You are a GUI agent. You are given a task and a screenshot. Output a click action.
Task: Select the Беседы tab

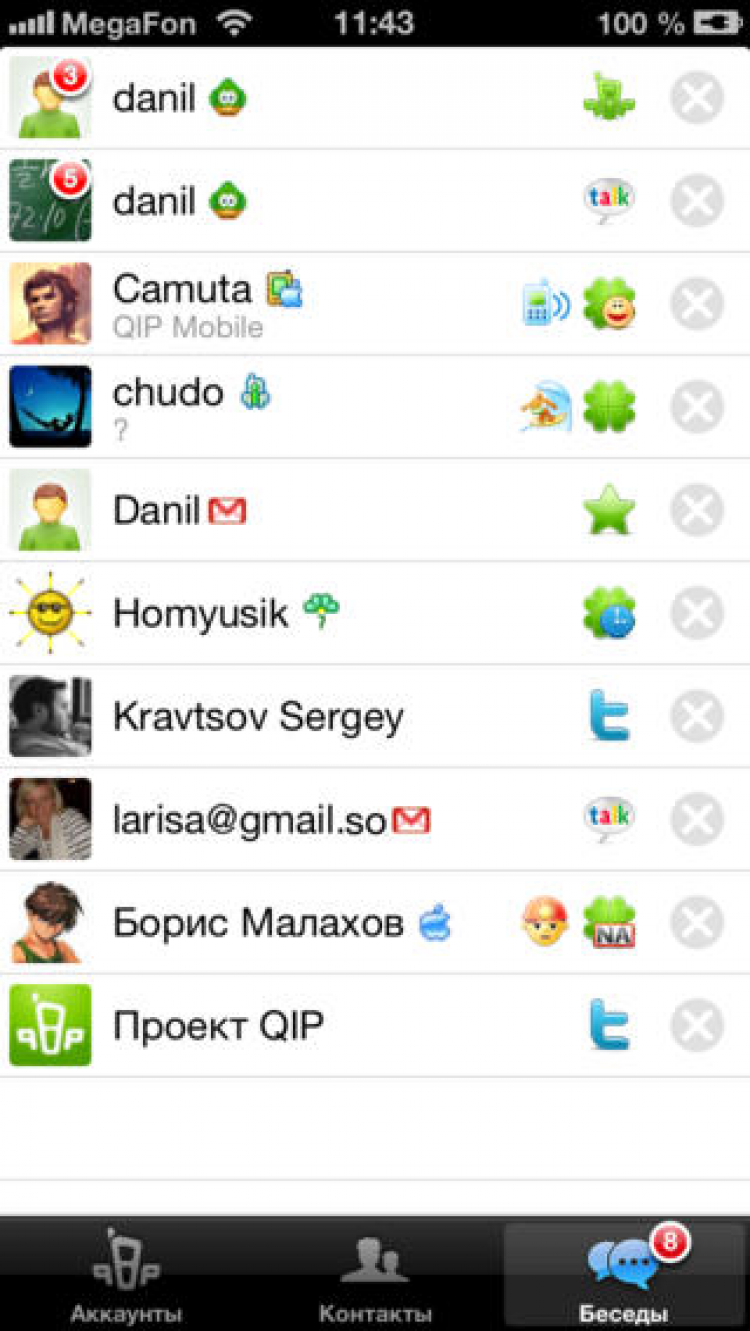[x=625, y=1275]
